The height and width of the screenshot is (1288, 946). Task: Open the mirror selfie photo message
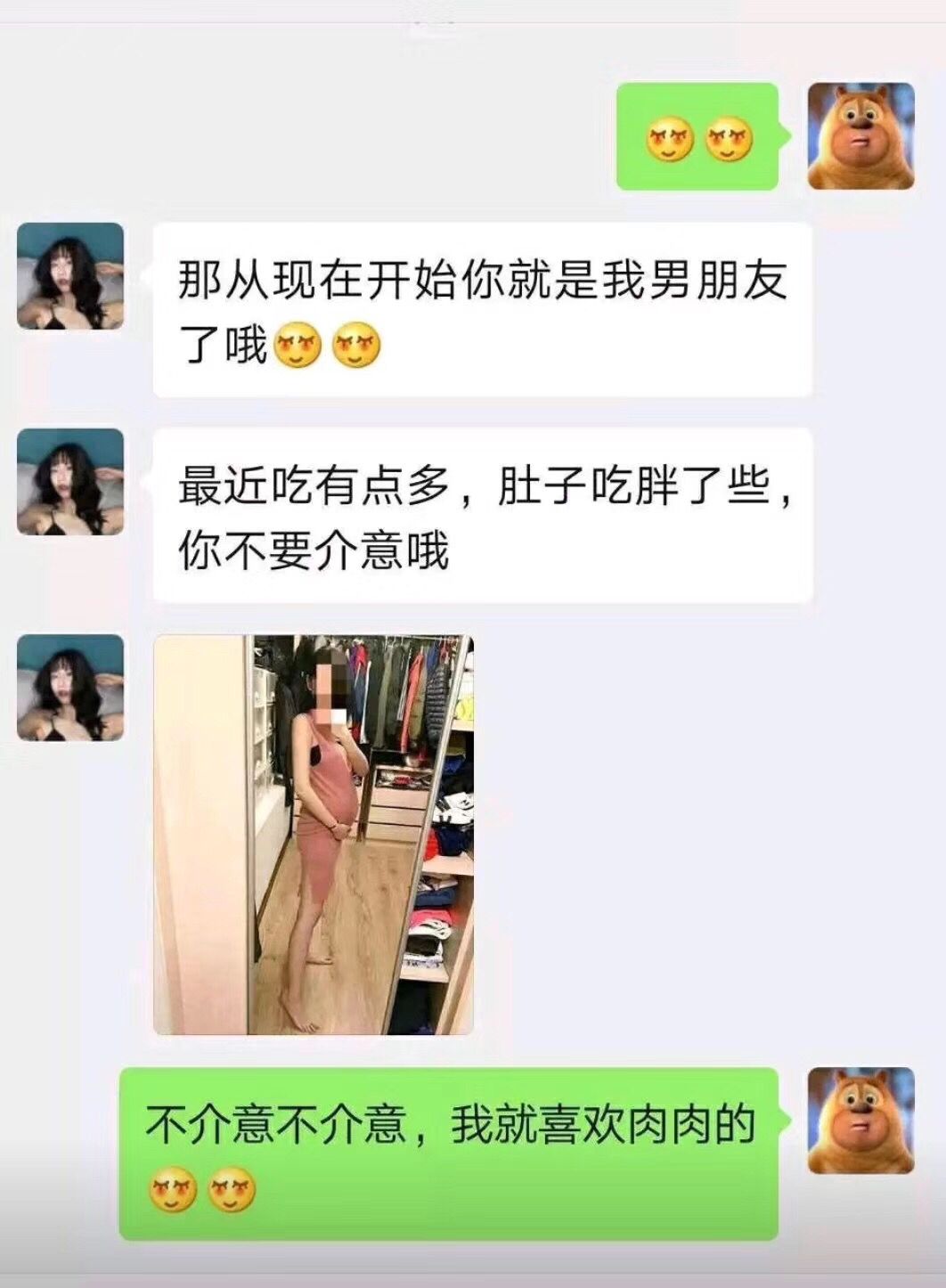(314, 834)
